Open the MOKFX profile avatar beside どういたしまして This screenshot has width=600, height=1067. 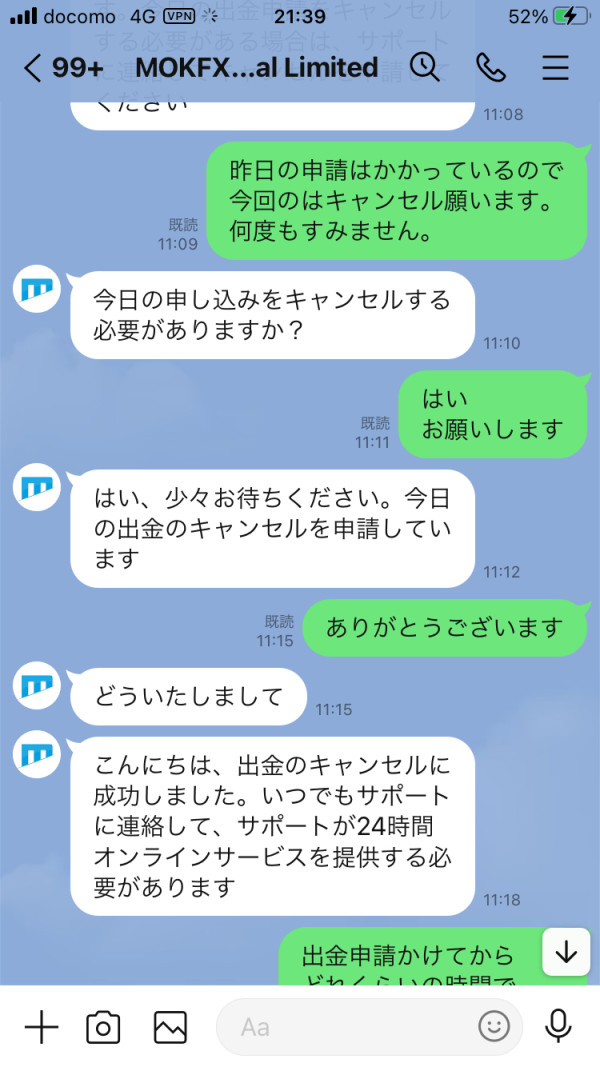pyautogui.click(x=37, y=685)
